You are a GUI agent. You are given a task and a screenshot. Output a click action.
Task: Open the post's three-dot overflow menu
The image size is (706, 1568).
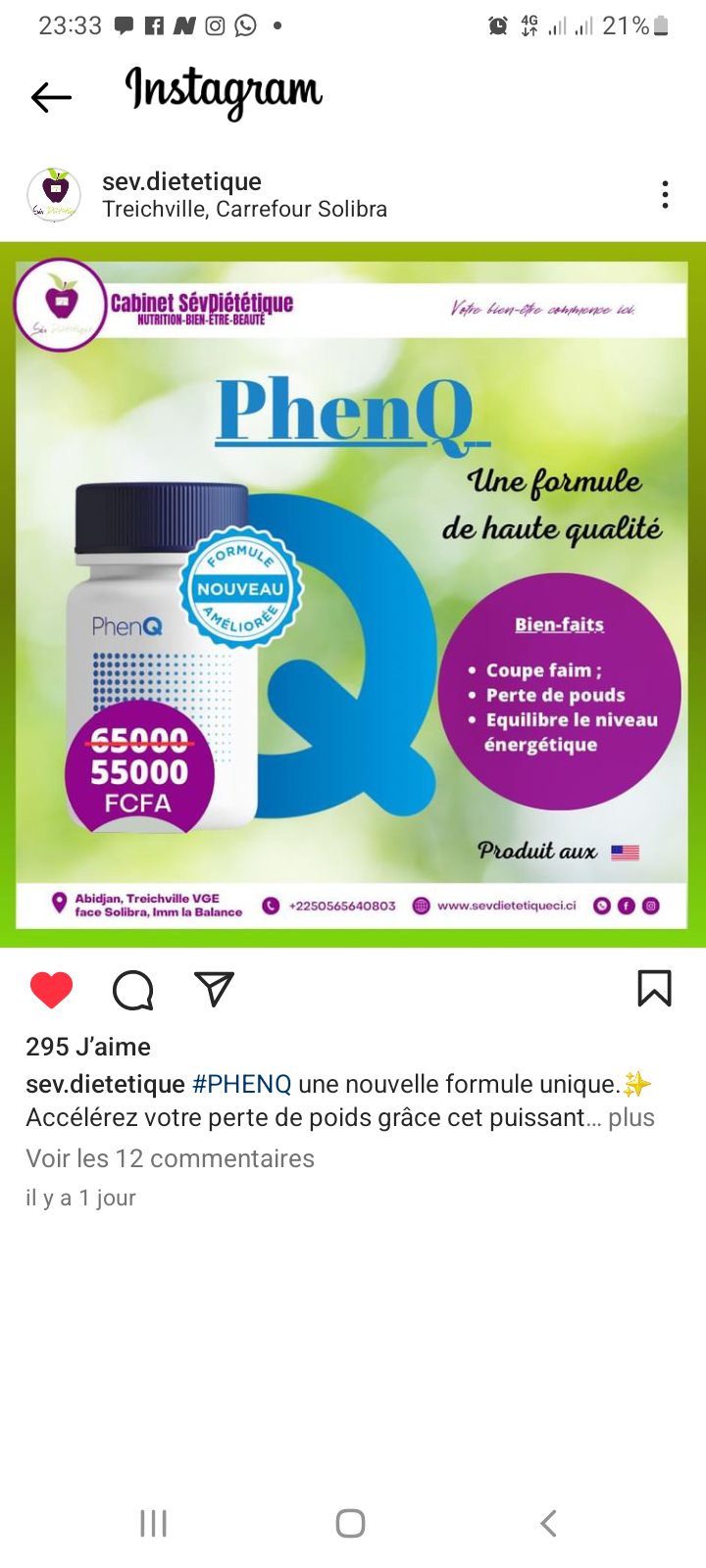[x=665, y=195]
